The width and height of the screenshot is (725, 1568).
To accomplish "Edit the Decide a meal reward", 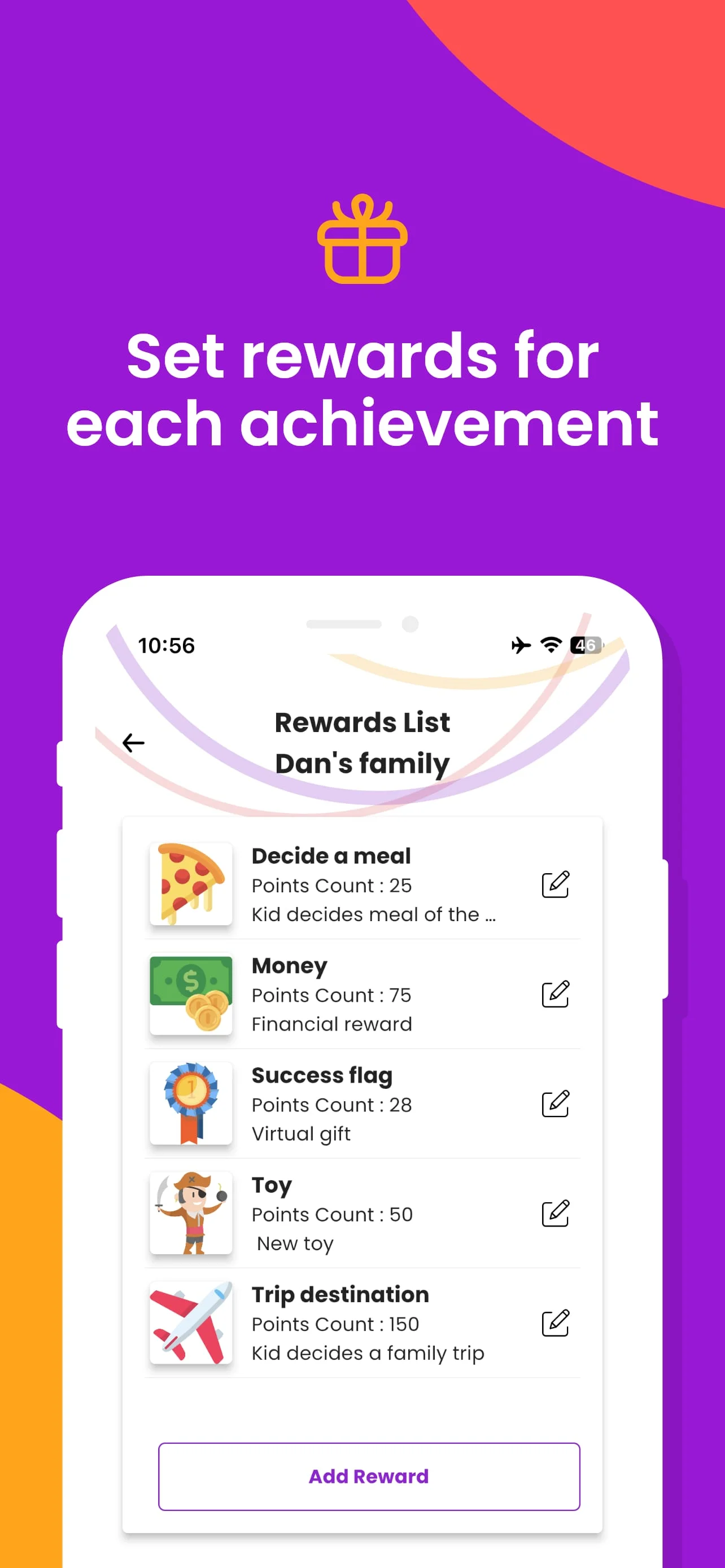I will tap(557, 885).
